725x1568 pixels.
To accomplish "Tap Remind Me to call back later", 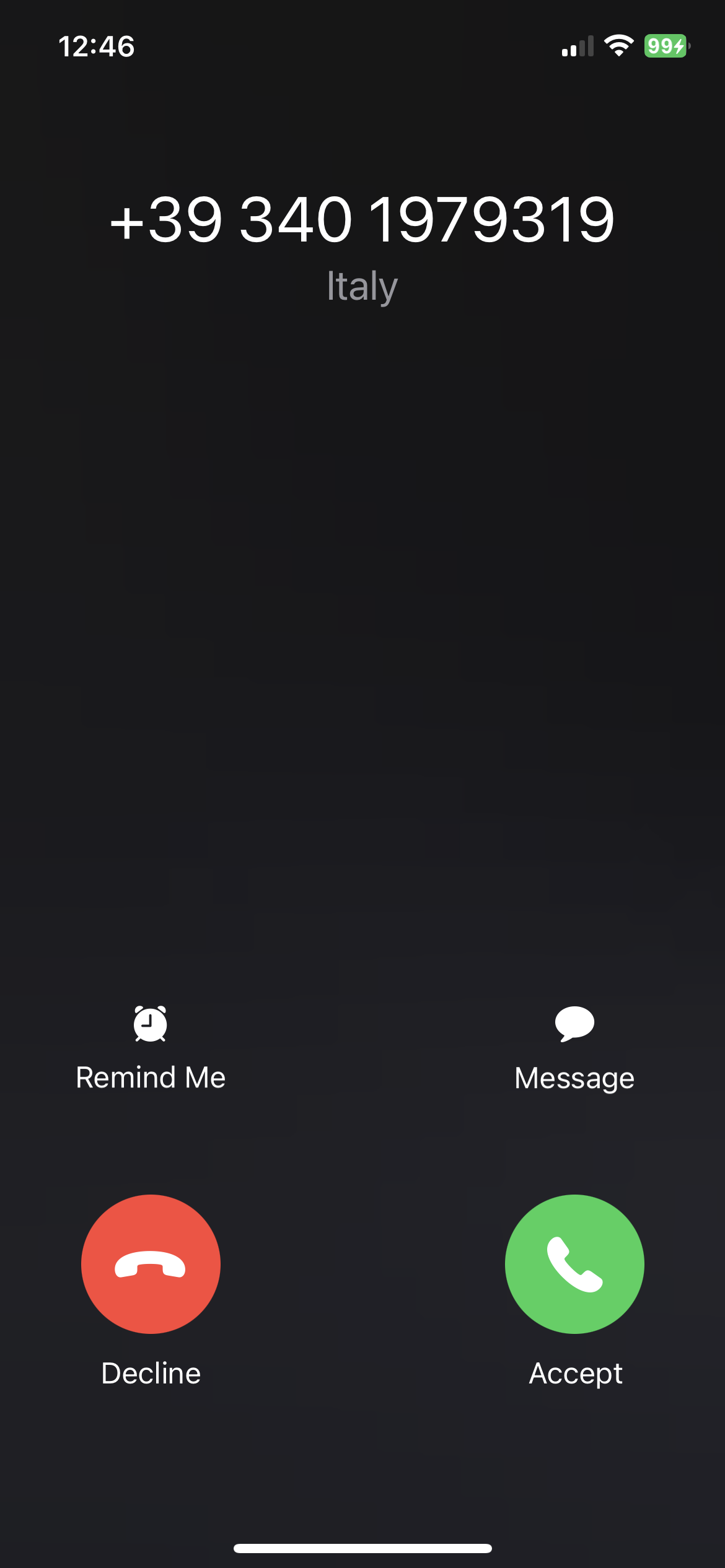I will click(x=151, y=1049).
